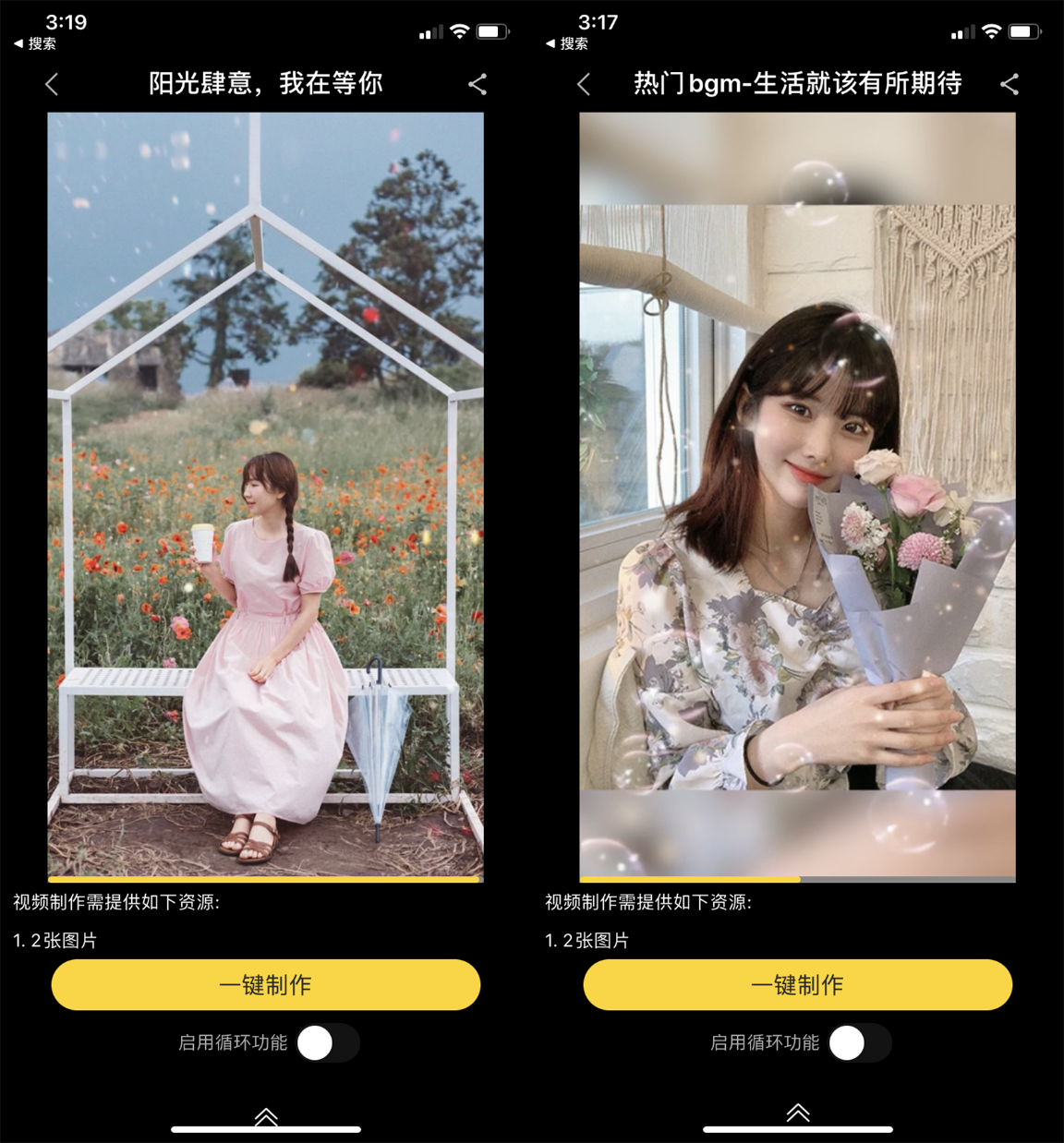Share the 热门bgm-生活就该有所期待 template
This screenshot has height=1143, width=1064.
(1010, 85)
